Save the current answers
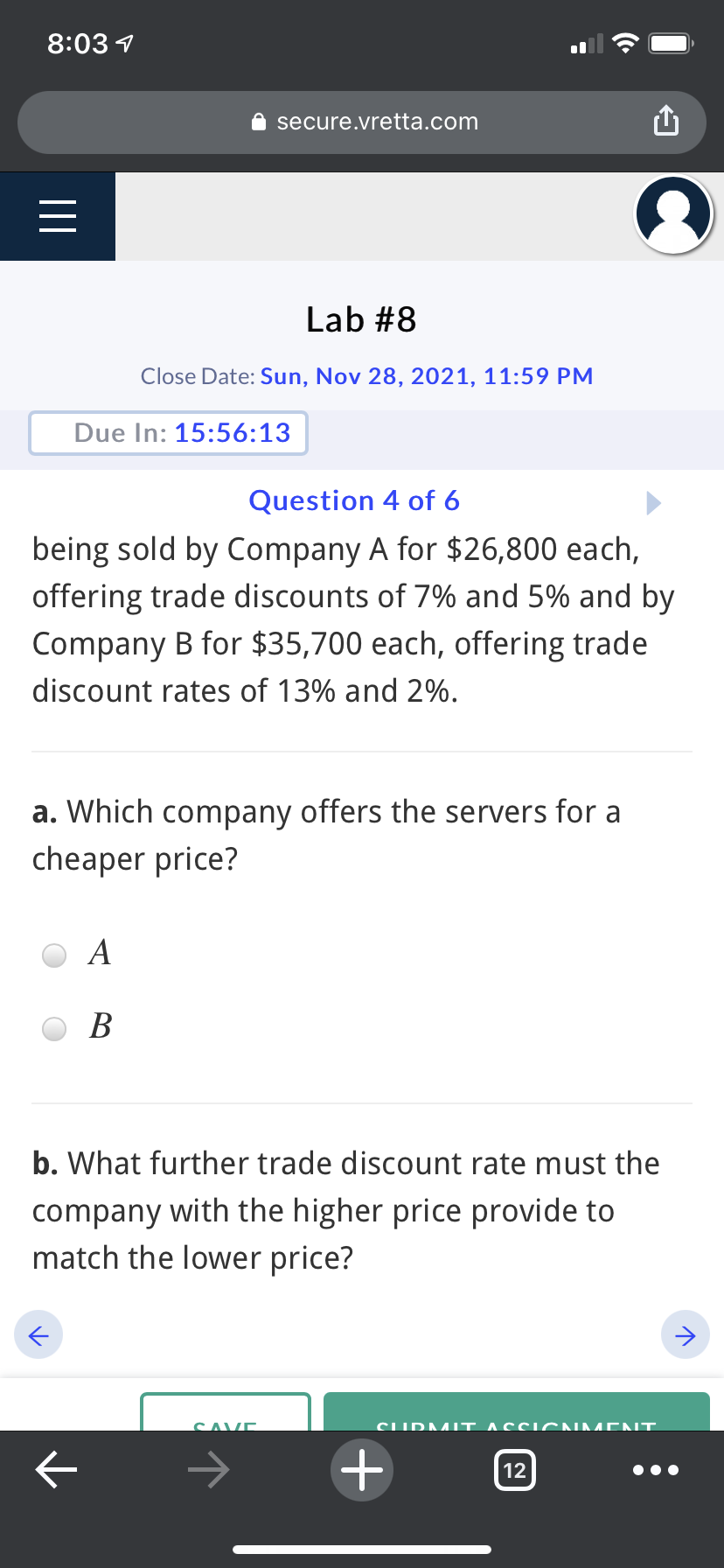The width and height of the screenshot is (724, 1568). 226,1414
